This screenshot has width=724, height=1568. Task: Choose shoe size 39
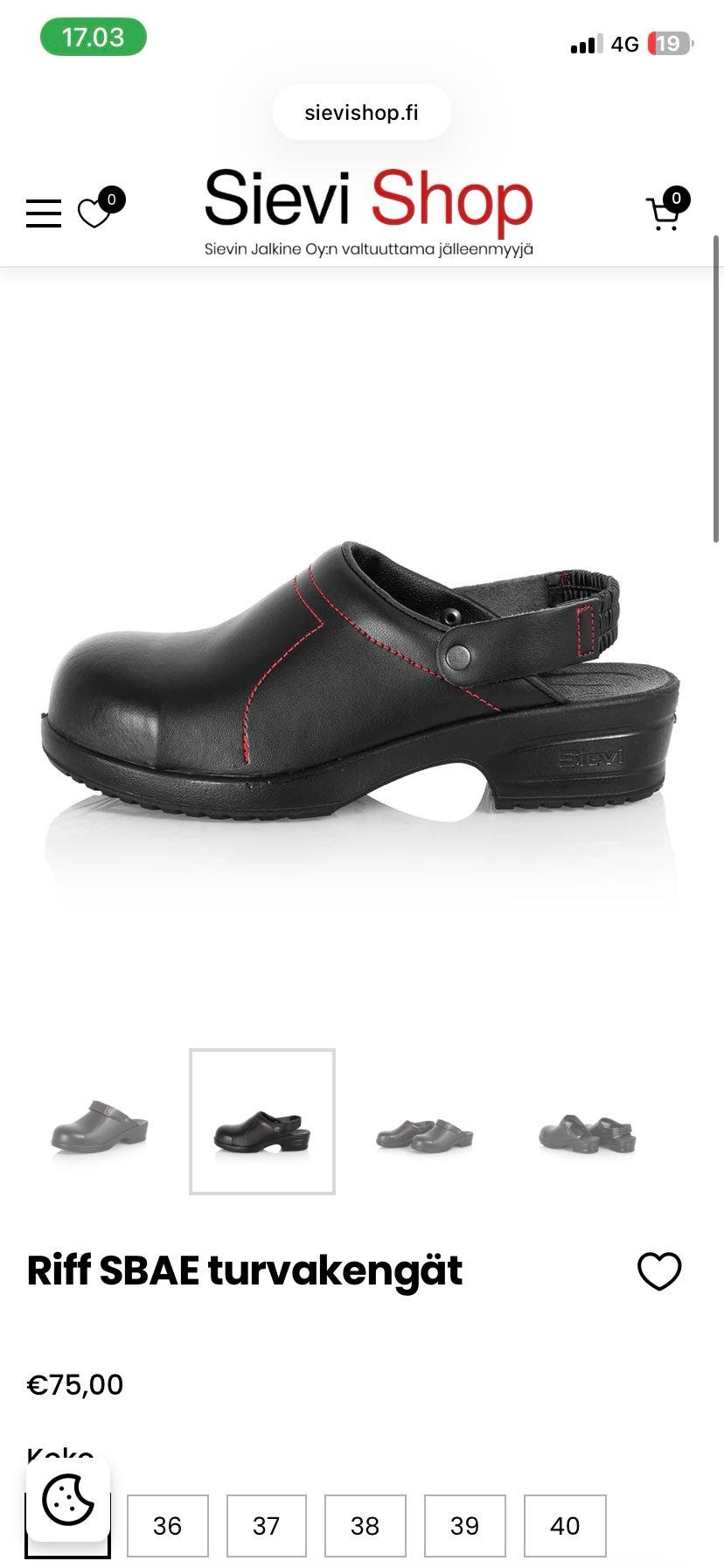[465, 1526]
